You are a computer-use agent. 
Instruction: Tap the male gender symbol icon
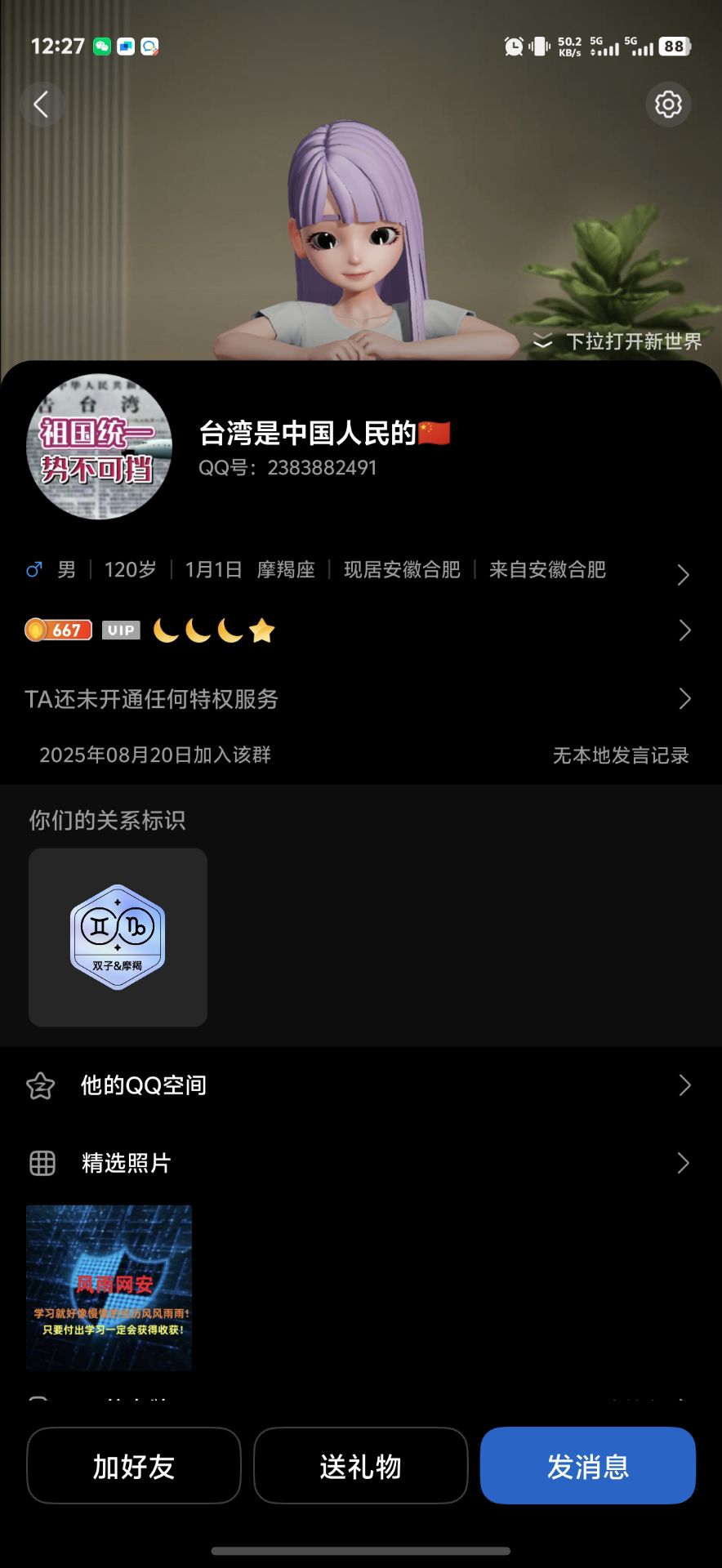click(34, 569)
